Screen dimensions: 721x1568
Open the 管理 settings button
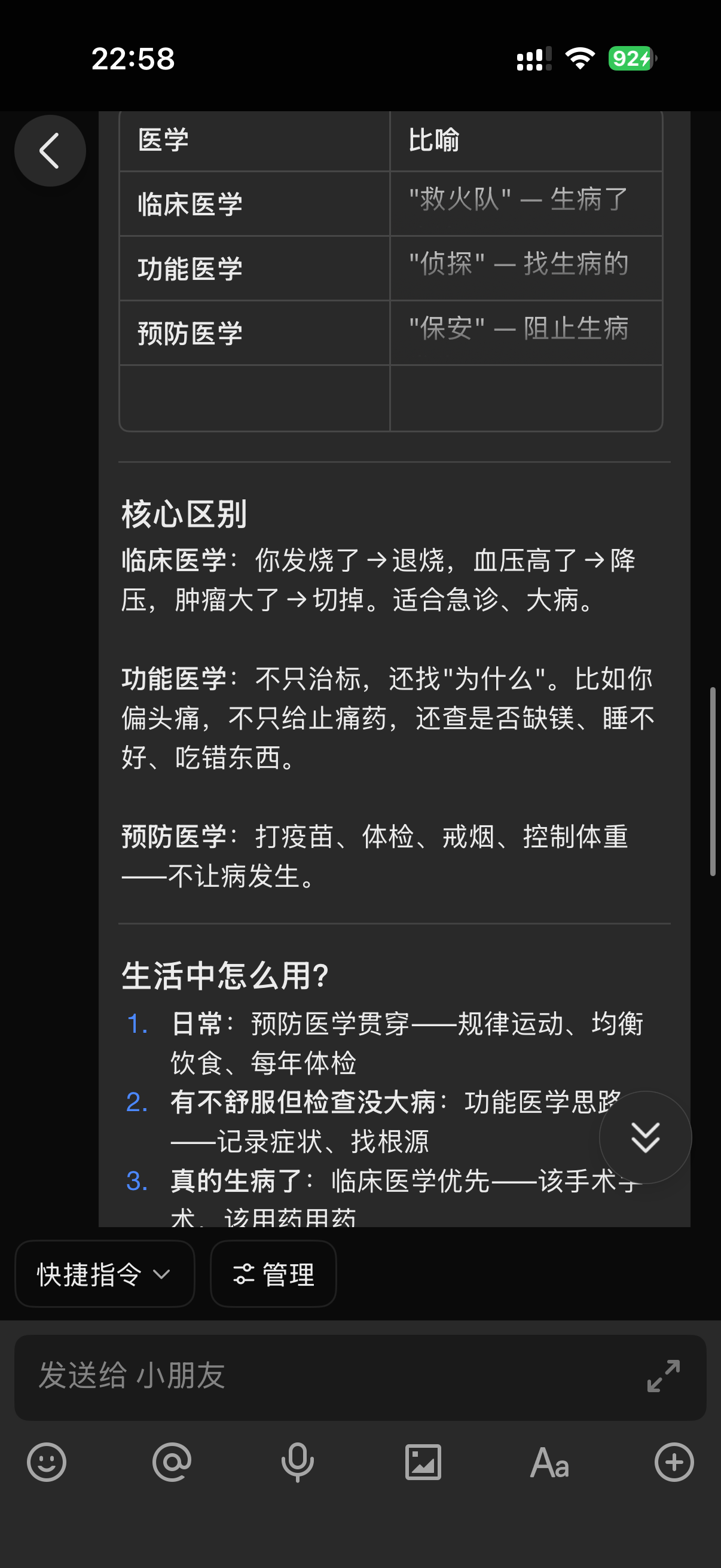273,1274
